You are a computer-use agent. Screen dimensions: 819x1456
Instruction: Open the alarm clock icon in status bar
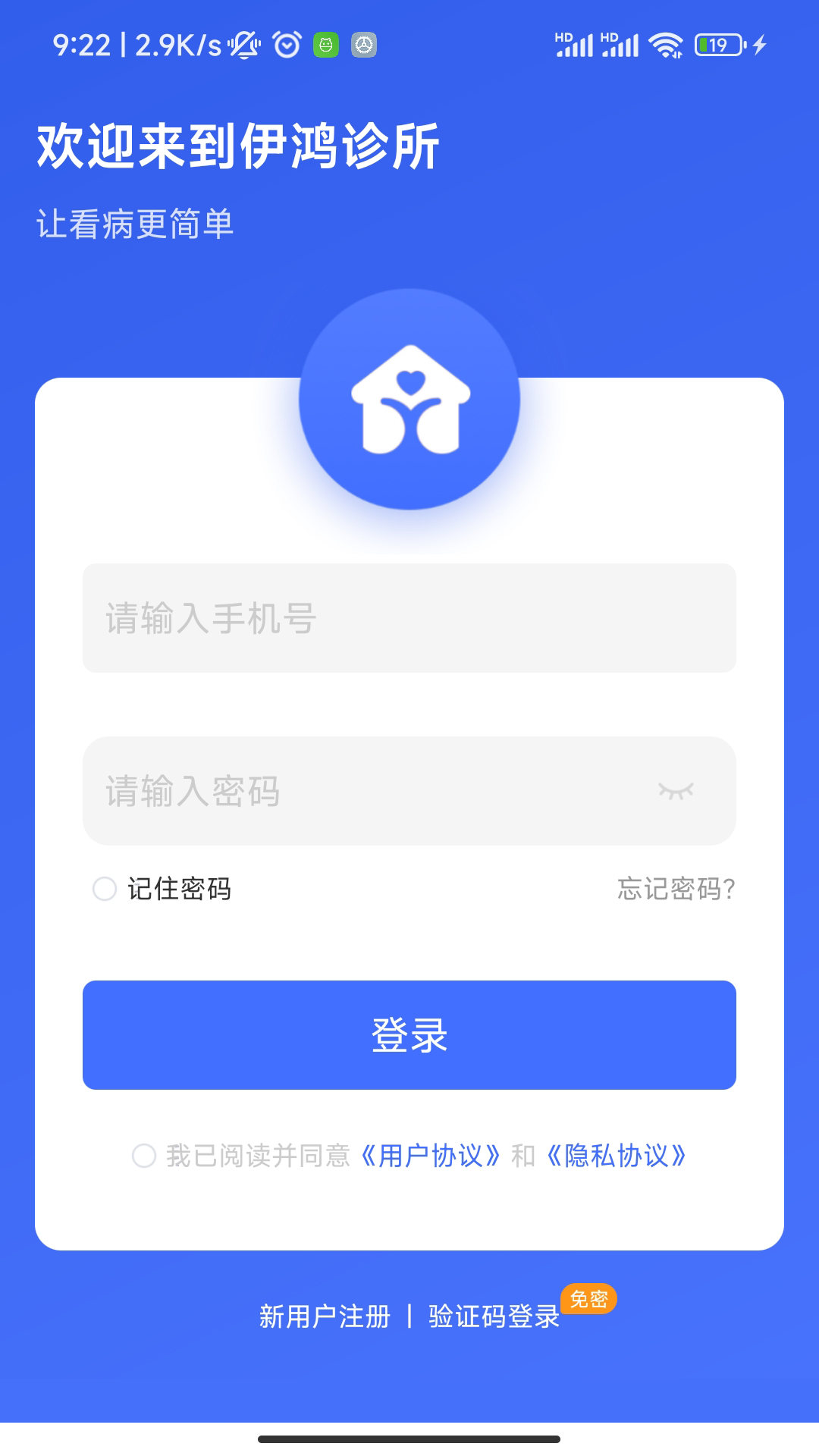[x=286, y=44]
